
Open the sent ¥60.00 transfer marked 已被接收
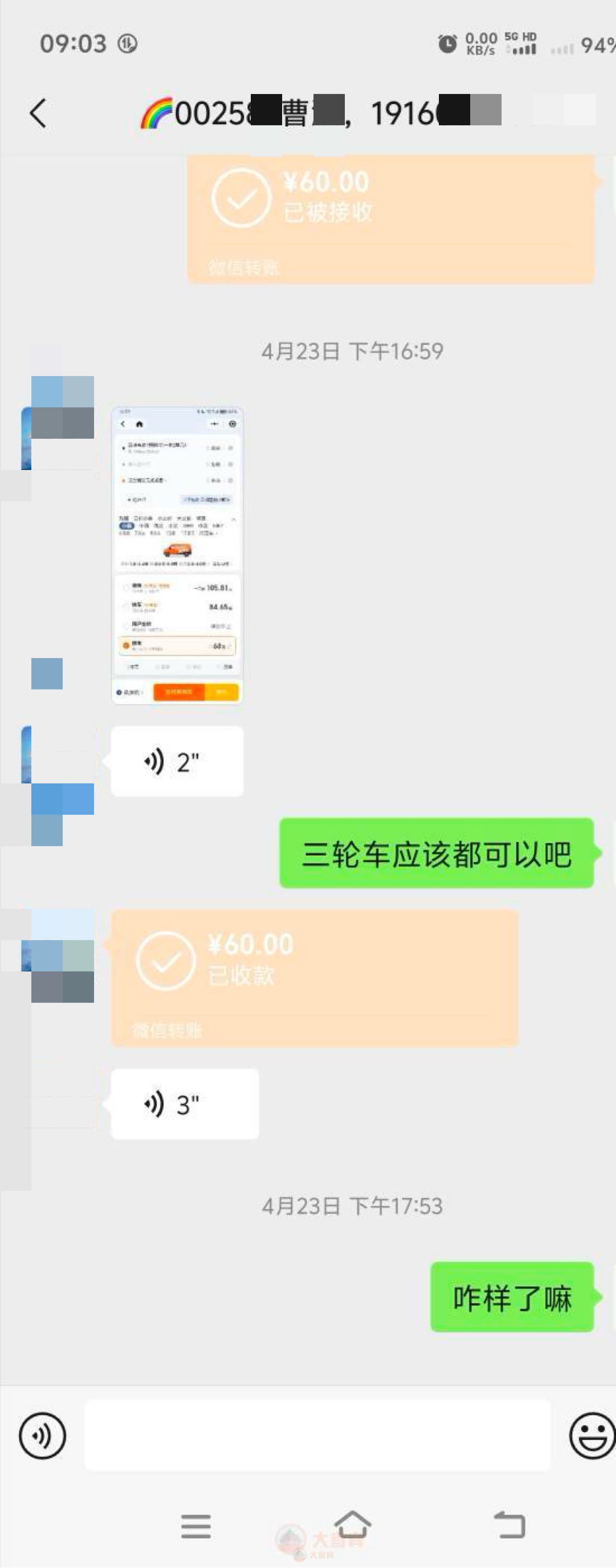[390, 218]
